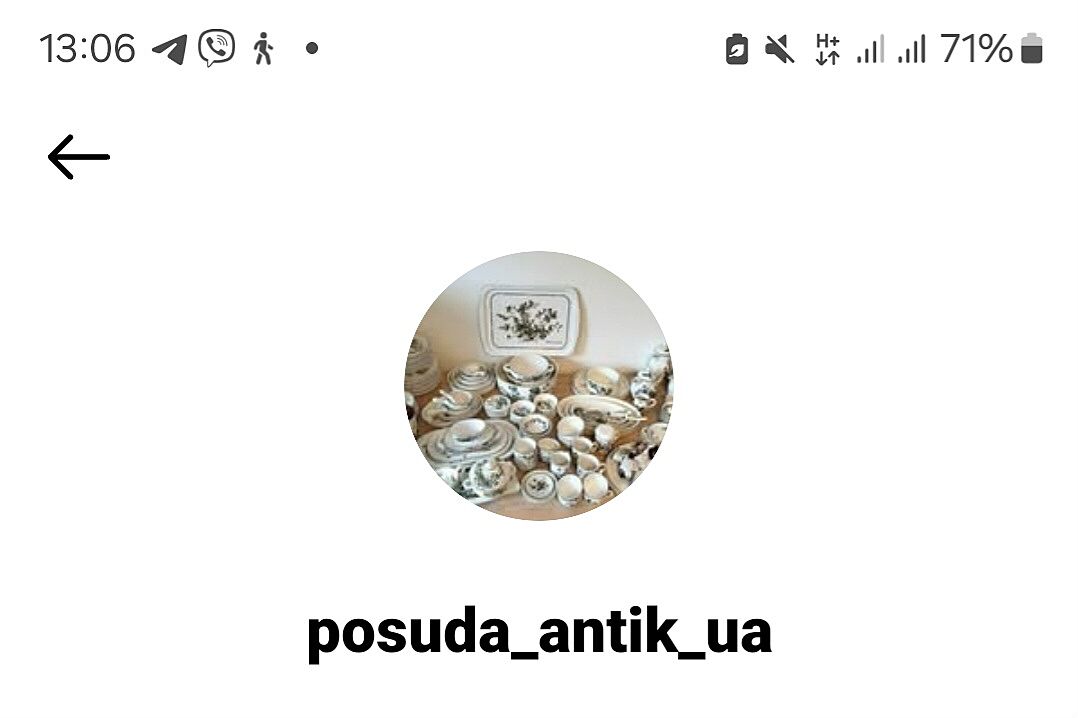The image size is (1078, 718).
Task: Go back using the arrow icon
Action: 78,157
